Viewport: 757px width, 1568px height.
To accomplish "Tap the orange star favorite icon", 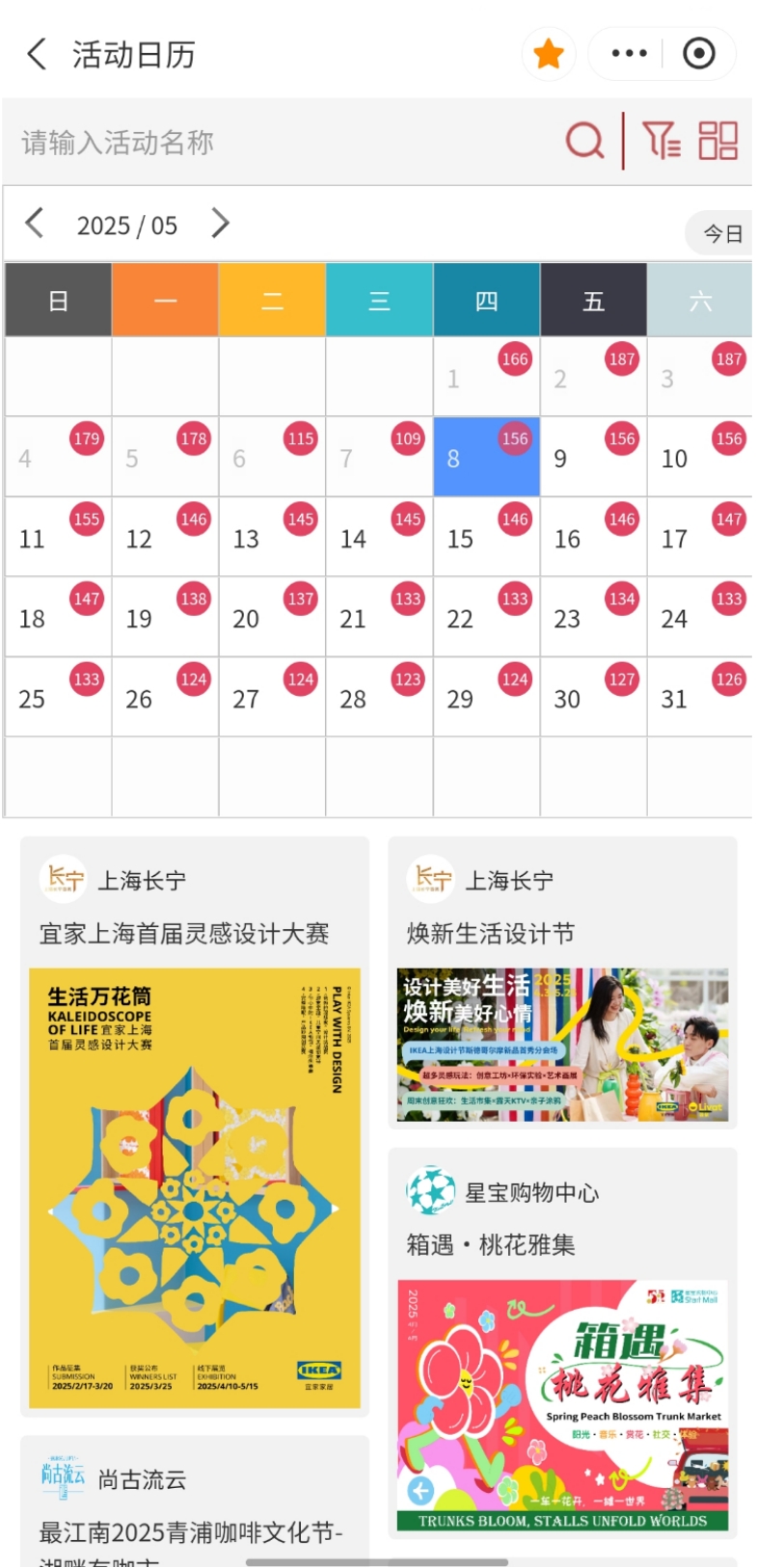I will coord(549,54).
